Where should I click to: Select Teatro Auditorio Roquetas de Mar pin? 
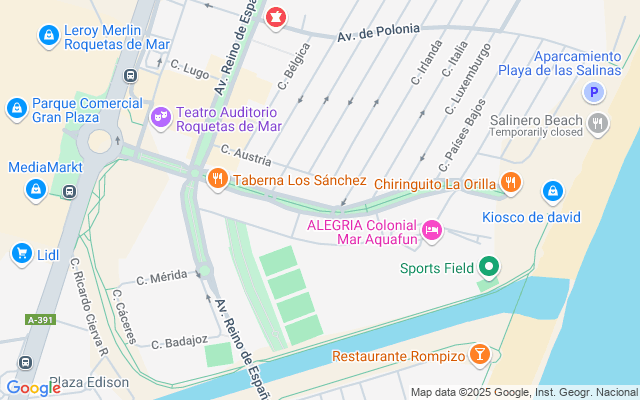click(x=160, y=117)
